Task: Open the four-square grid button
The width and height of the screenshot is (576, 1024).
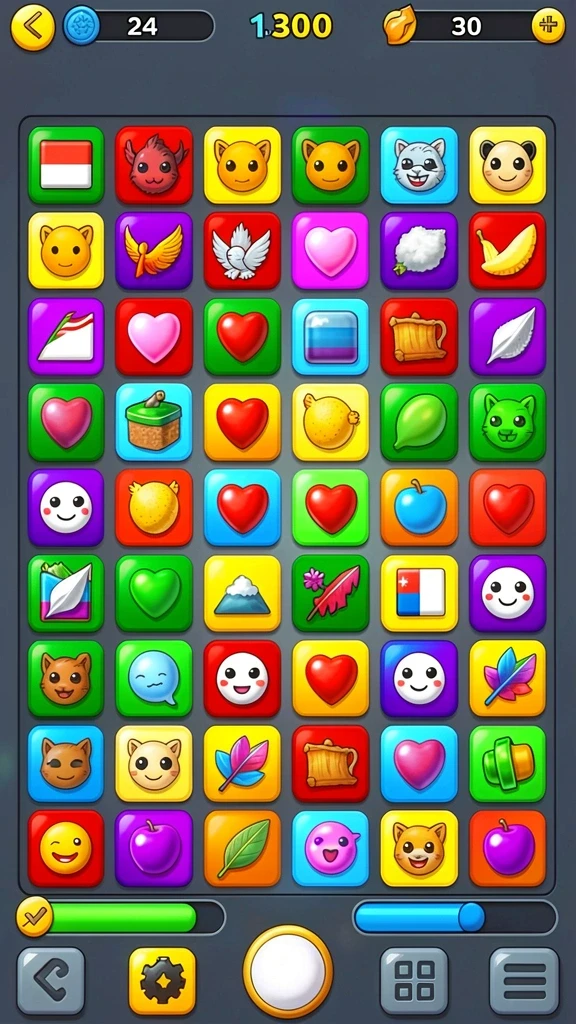Action: point(414,980)
